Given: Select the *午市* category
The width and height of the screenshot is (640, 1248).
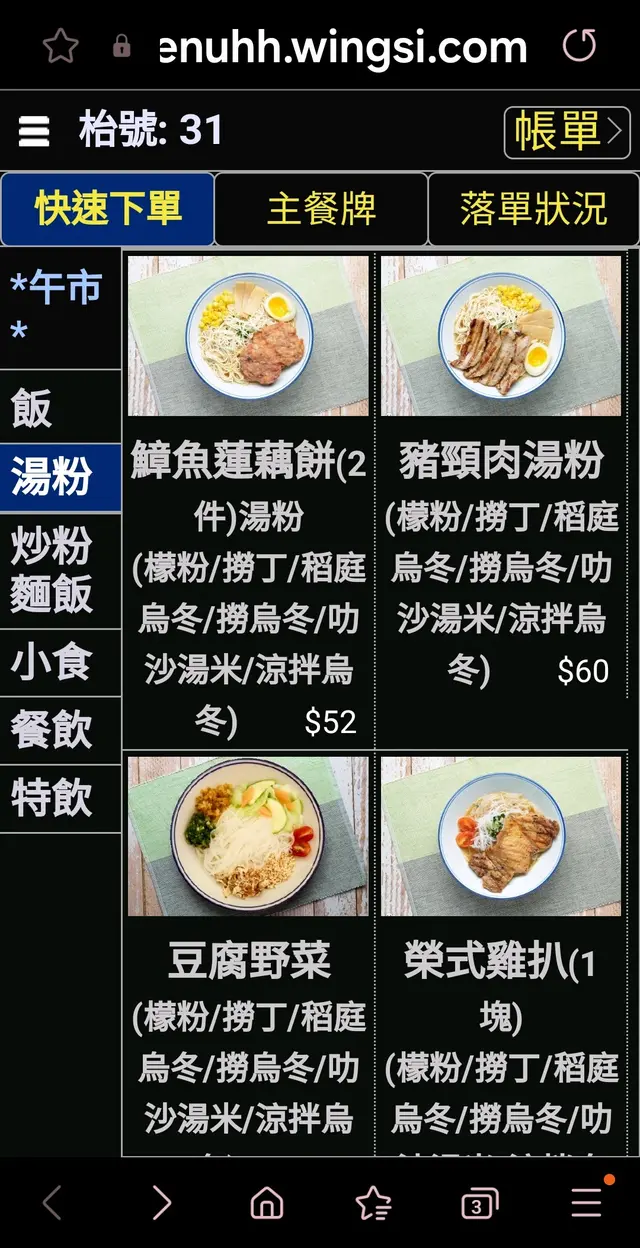Looking at the screenshot, I should (57, 308).
